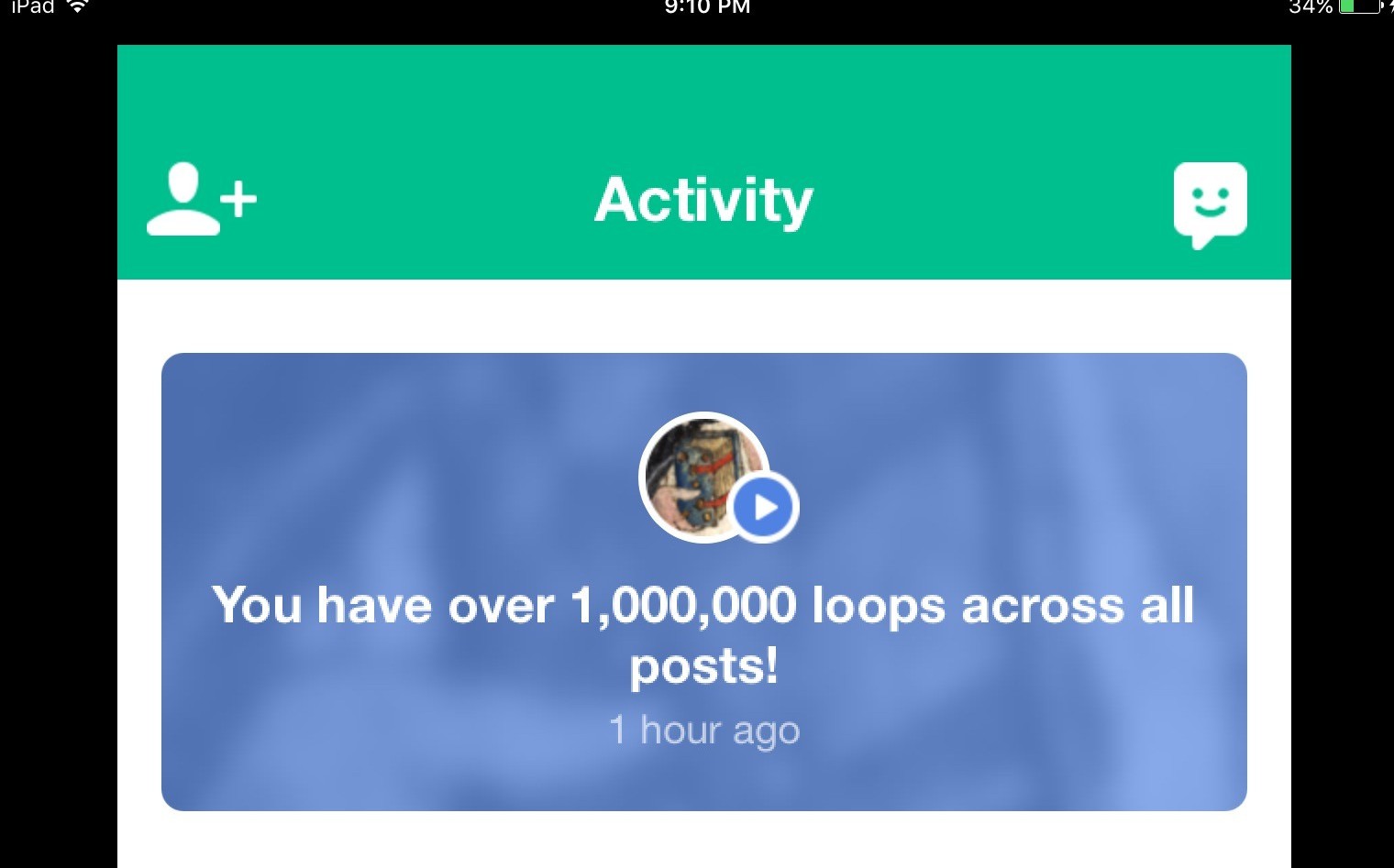1394x868 pixels.
Task: Open the add friends icon
Action: pyautogui.click(x=201, y=200)
